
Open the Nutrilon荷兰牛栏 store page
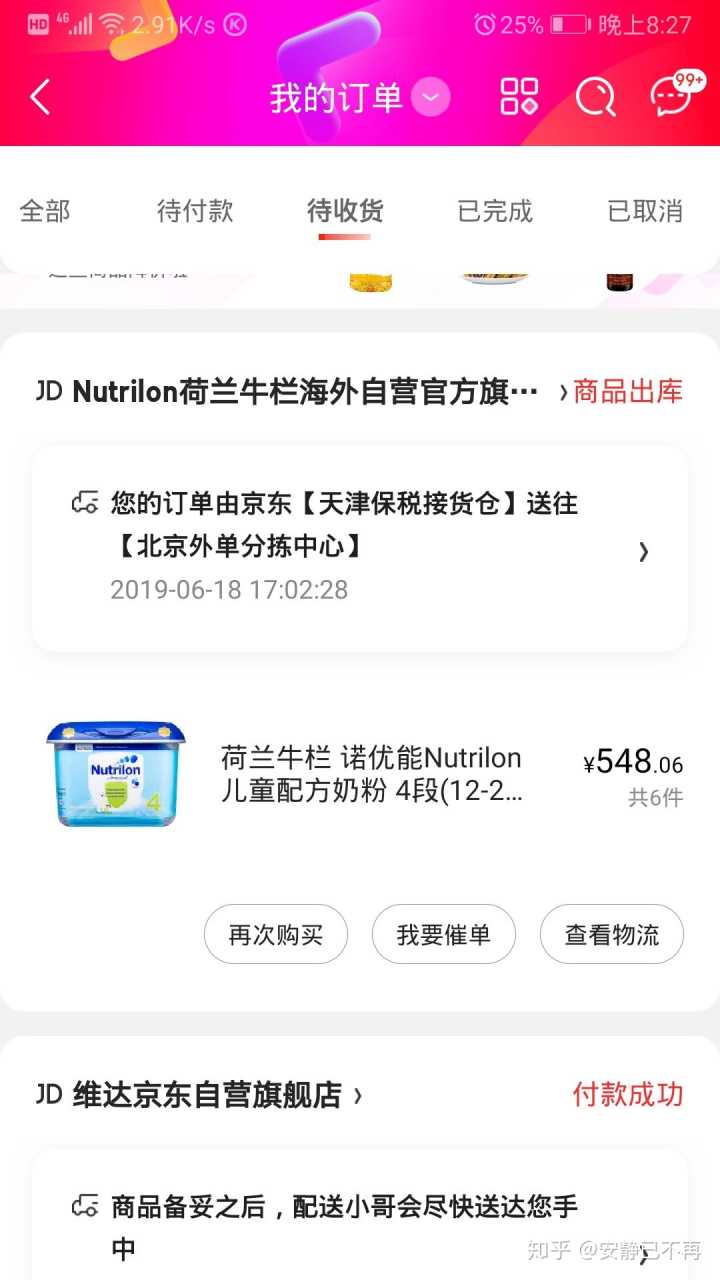tap(300, 392)
